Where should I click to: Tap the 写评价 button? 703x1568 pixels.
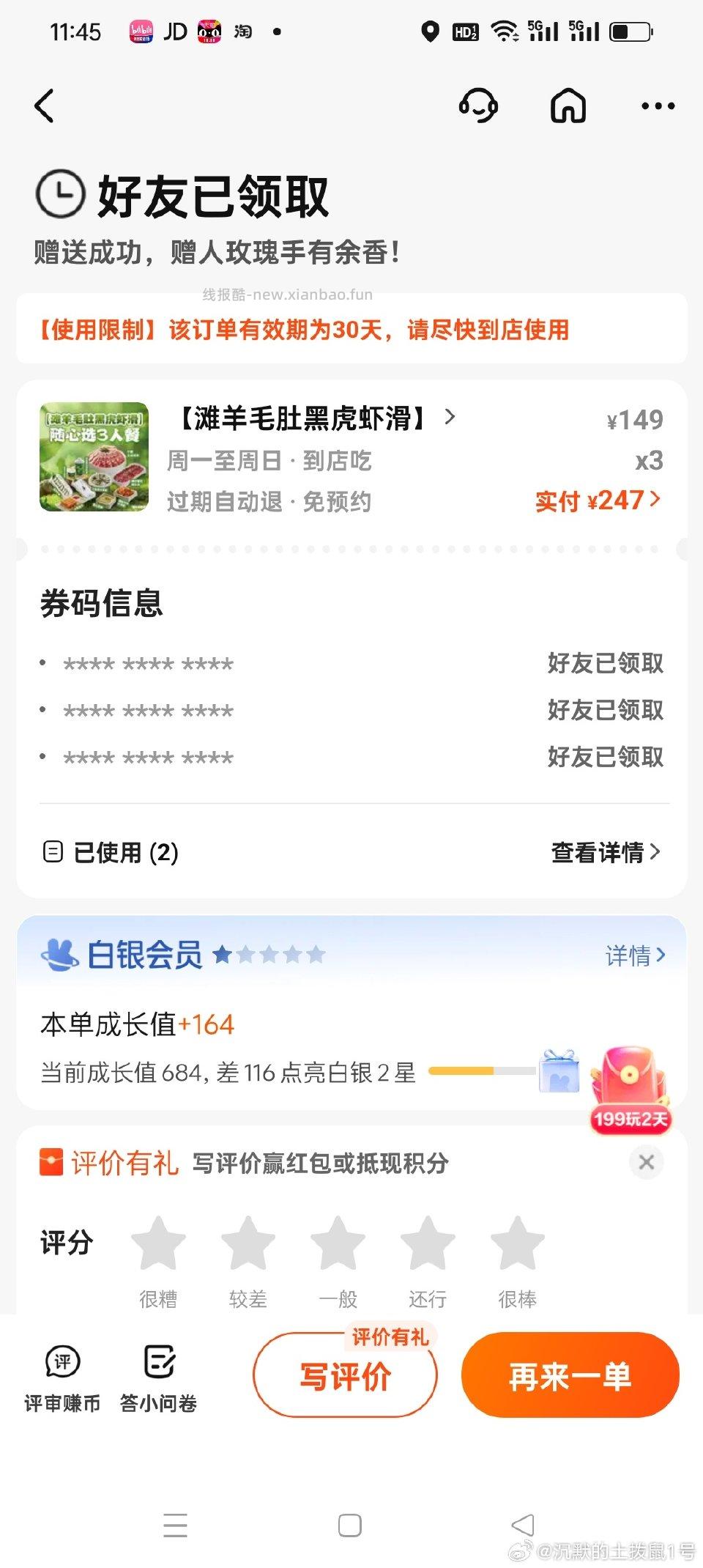(344, 1375)
